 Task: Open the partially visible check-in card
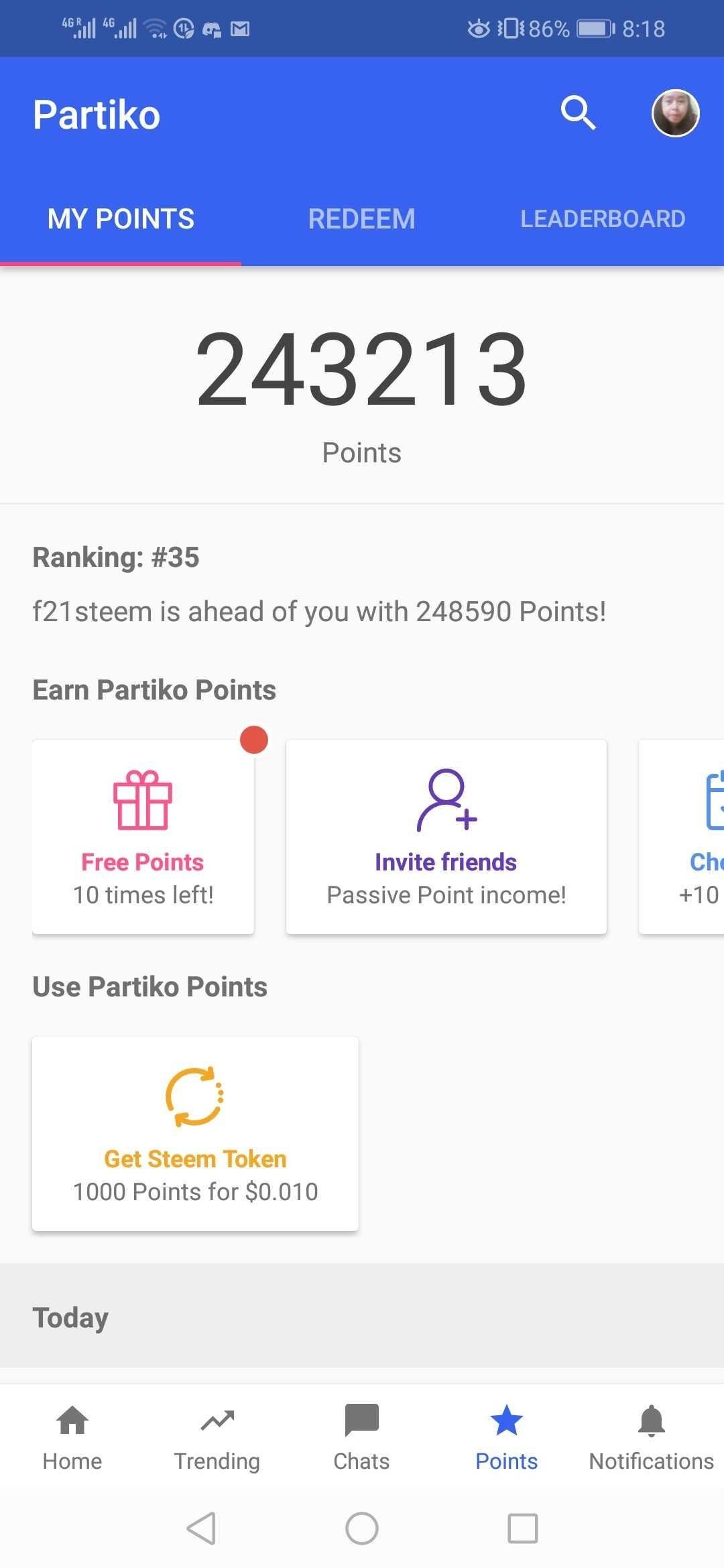click(682, 836)
